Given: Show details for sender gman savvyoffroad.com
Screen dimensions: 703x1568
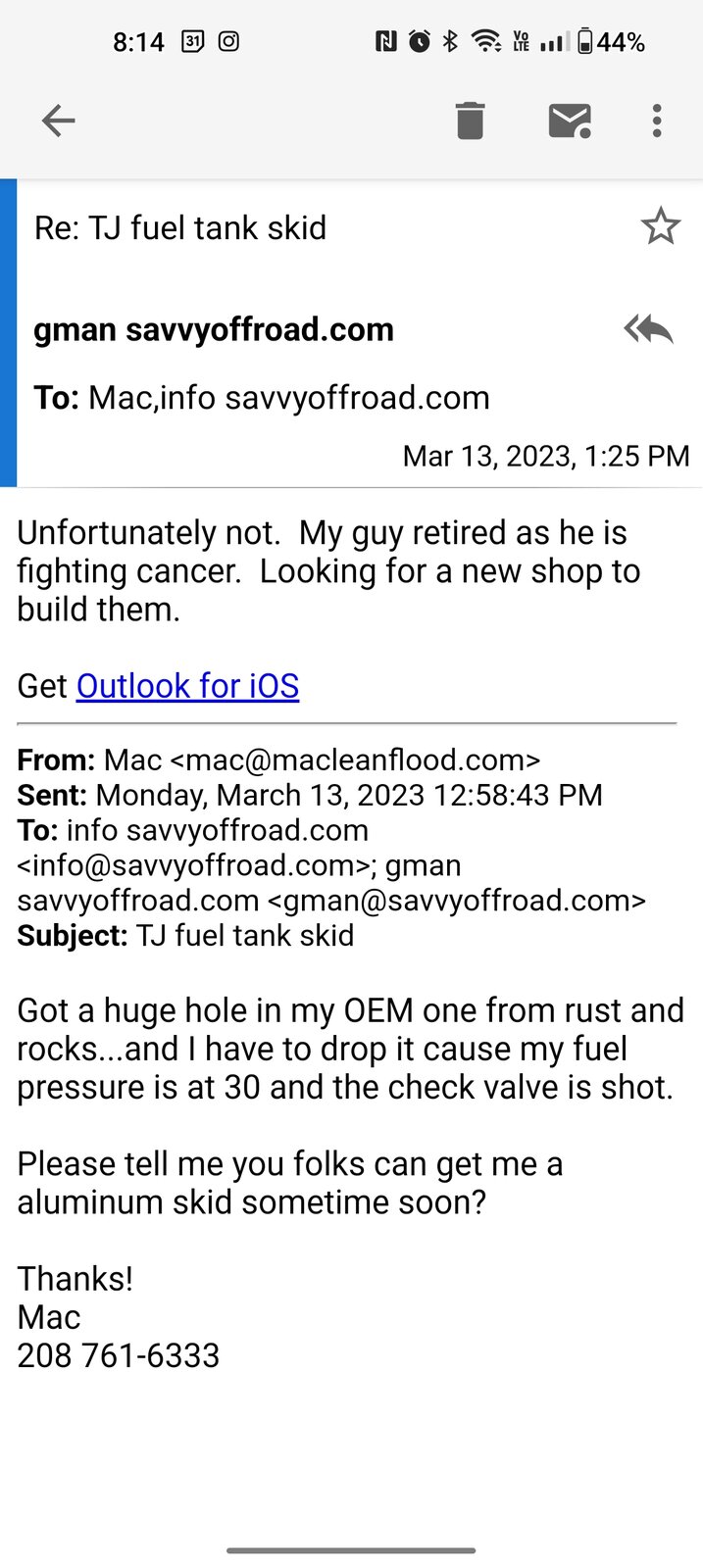Looking at the screenshot, I should [x=214, y=330].
